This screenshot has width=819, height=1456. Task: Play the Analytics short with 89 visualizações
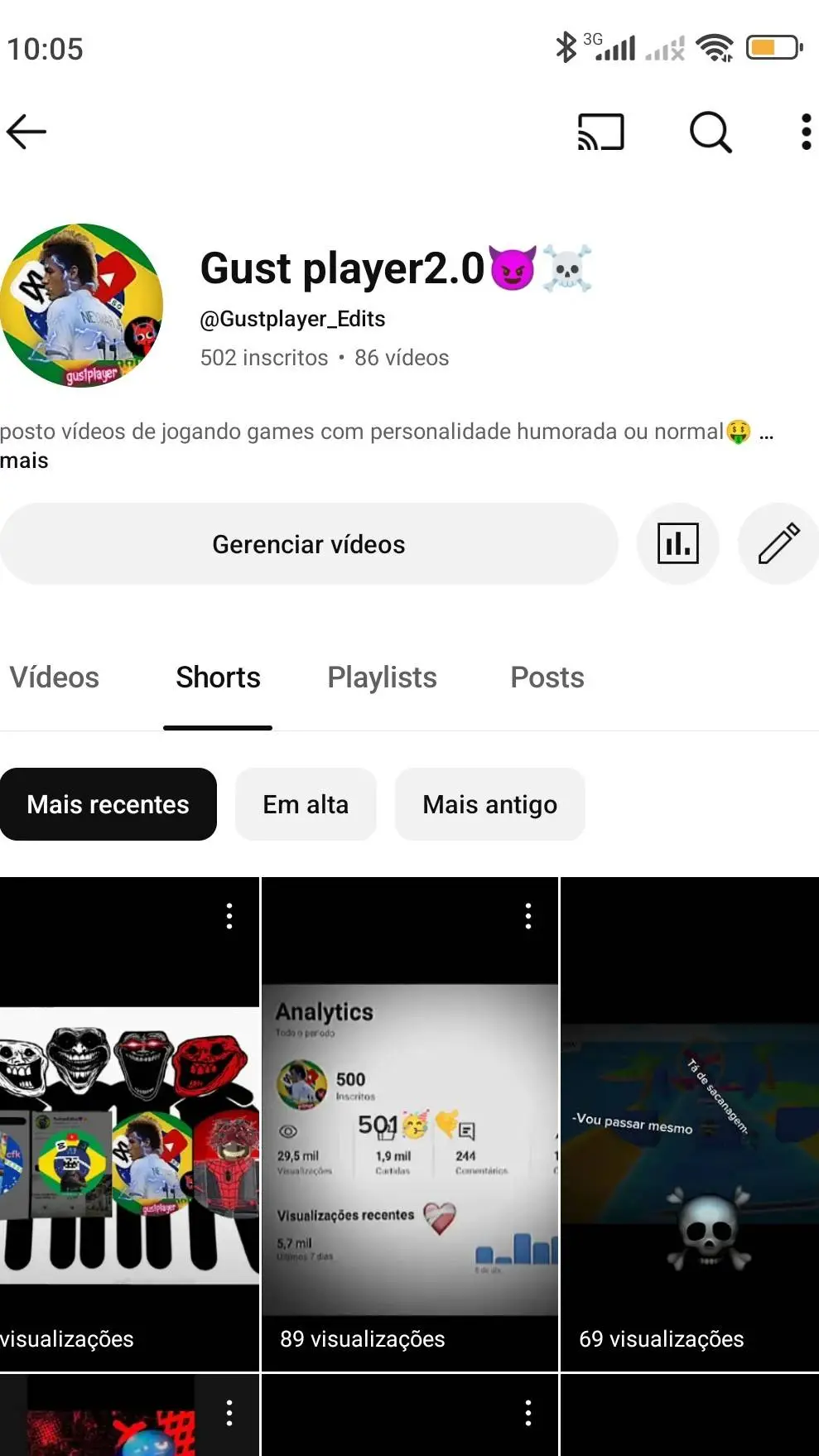(x=410, y=1143)
